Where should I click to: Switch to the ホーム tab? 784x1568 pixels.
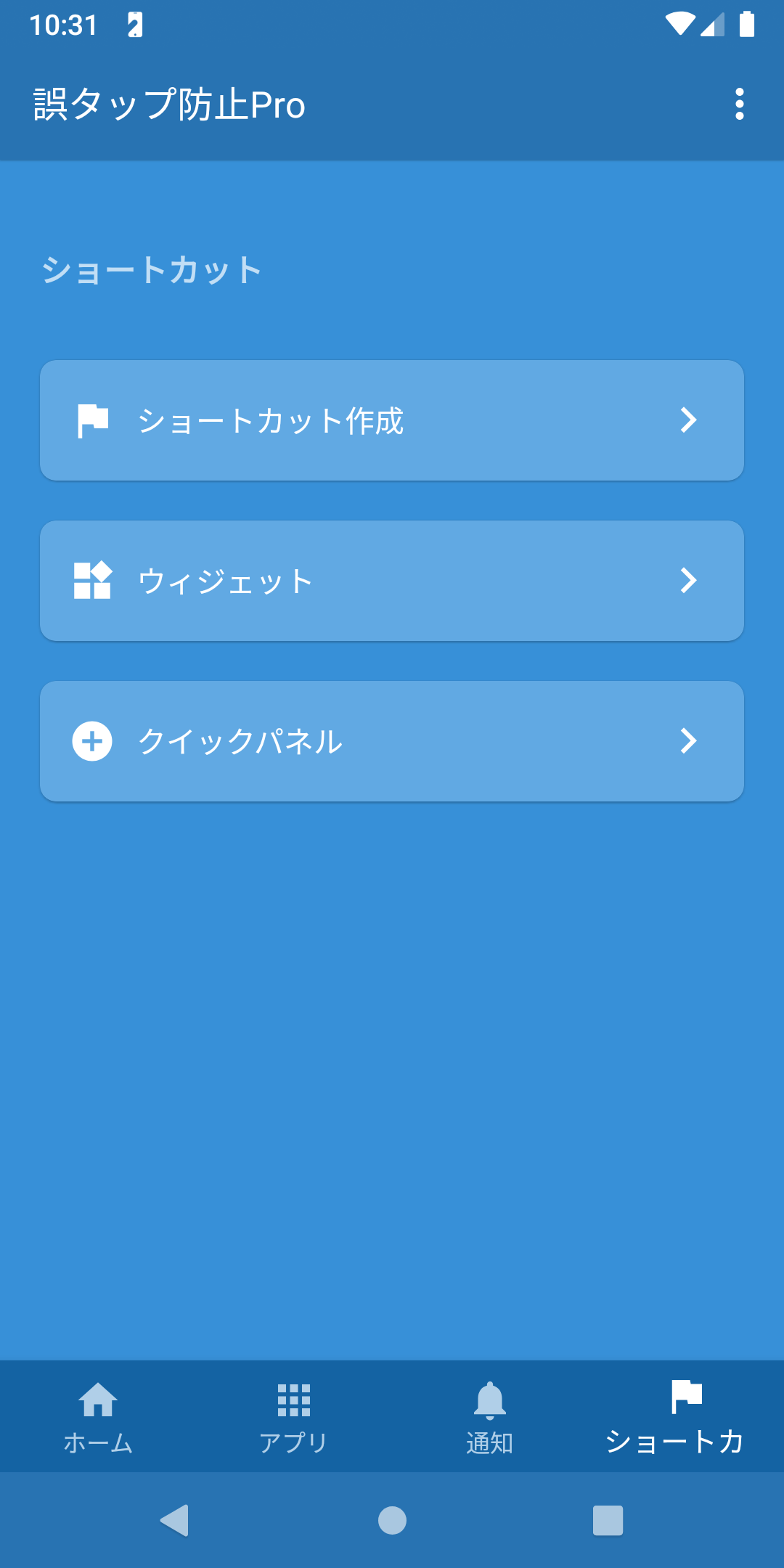click(x=98, y=1417)
